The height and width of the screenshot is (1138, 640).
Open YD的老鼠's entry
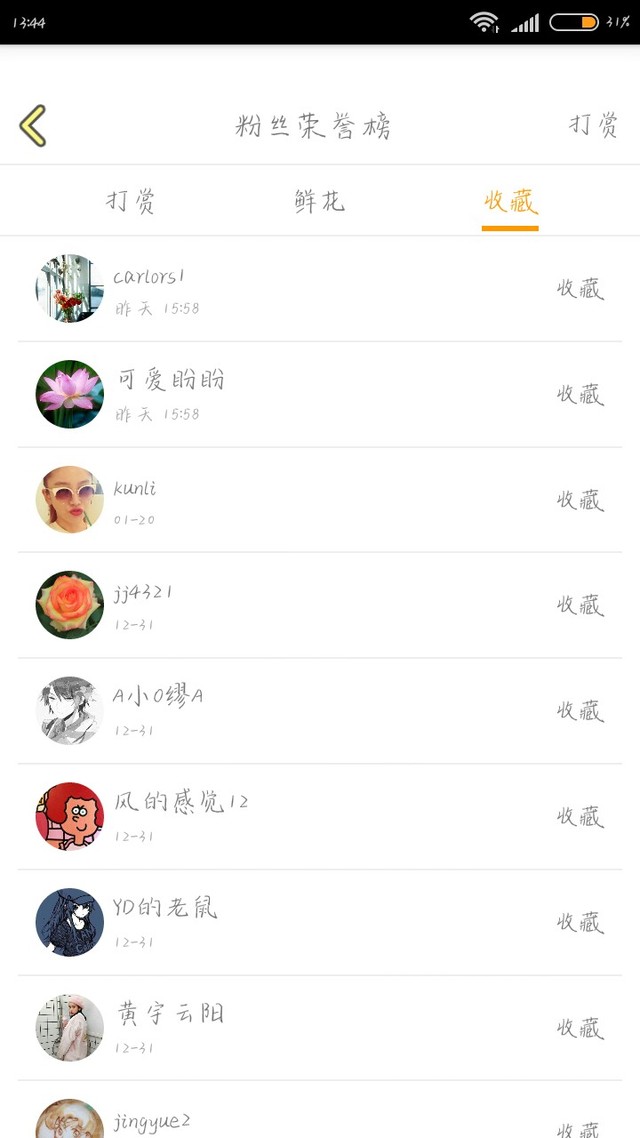pyautogui.click(x=320, y=922)
